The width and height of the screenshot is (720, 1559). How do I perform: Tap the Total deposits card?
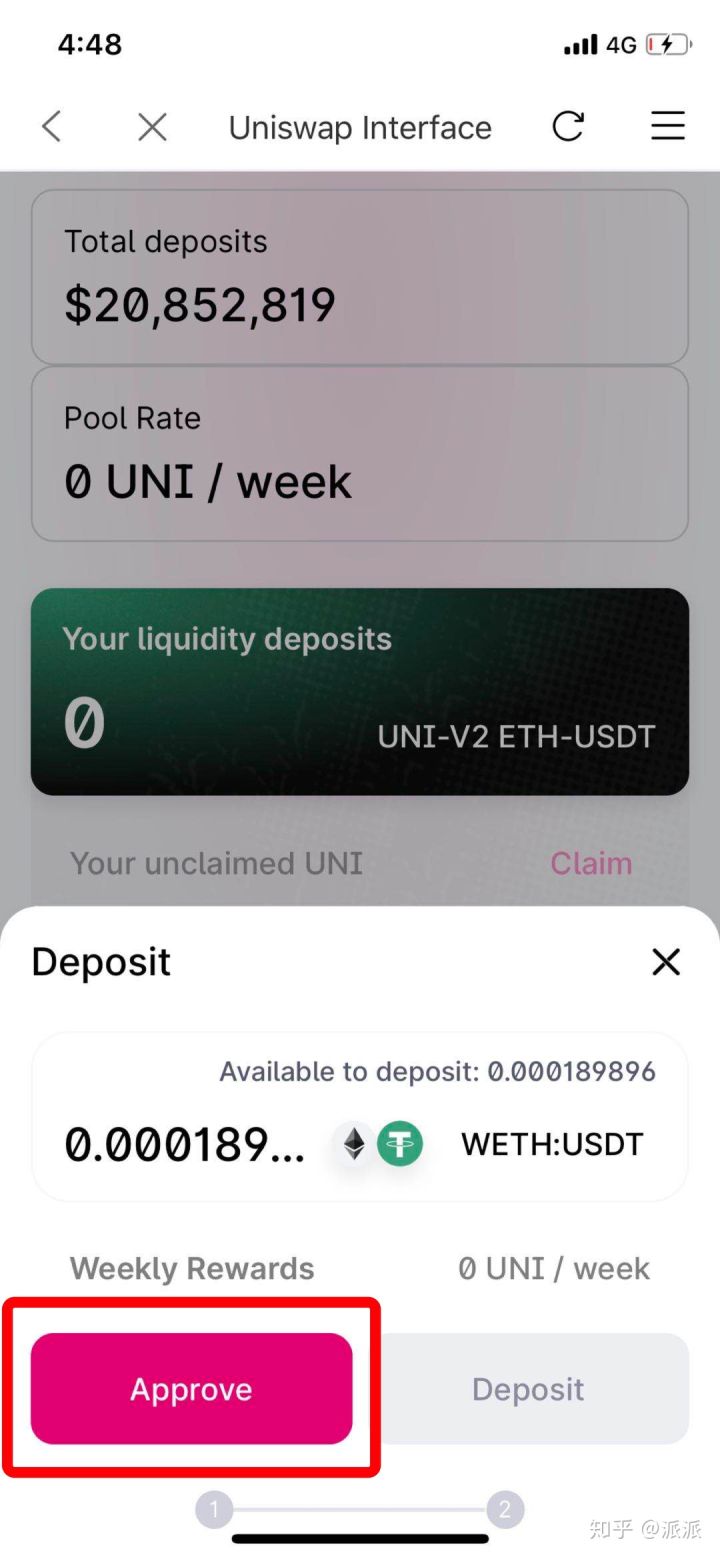pos(360,276)
